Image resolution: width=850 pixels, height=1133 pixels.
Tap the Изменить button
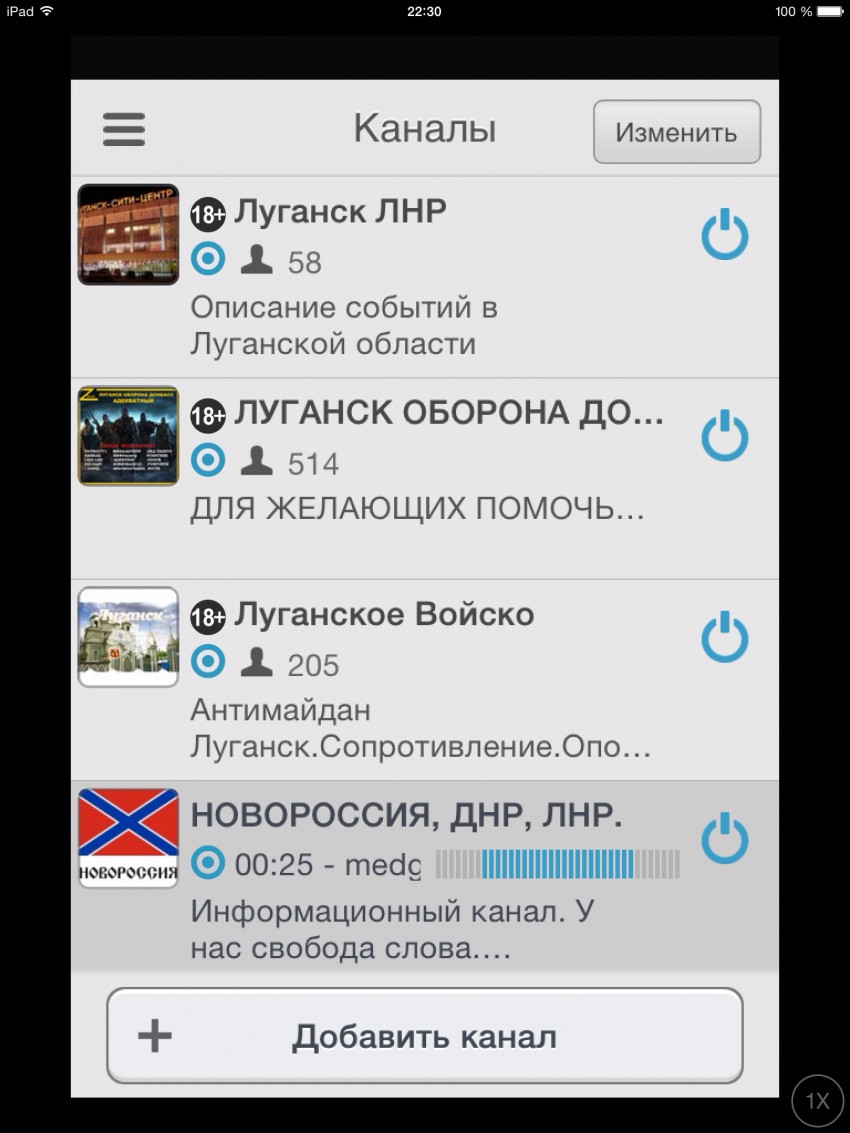point(676,132)
